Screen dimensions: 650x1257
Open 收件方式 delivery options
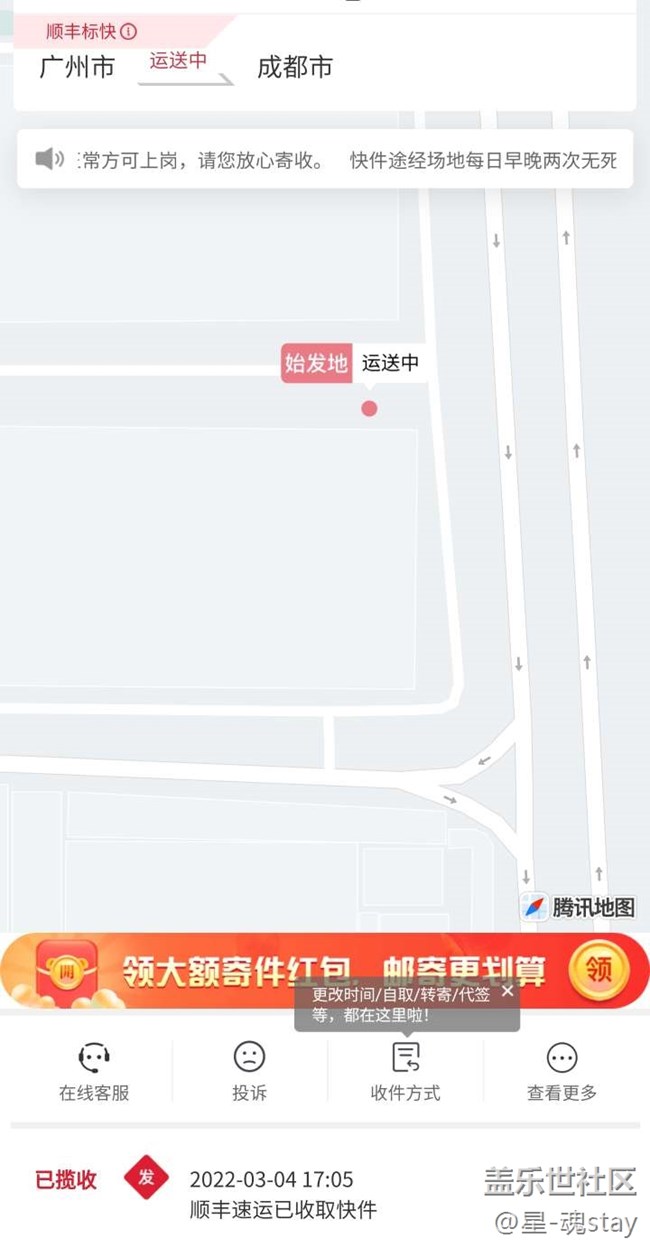point(405,1072)
